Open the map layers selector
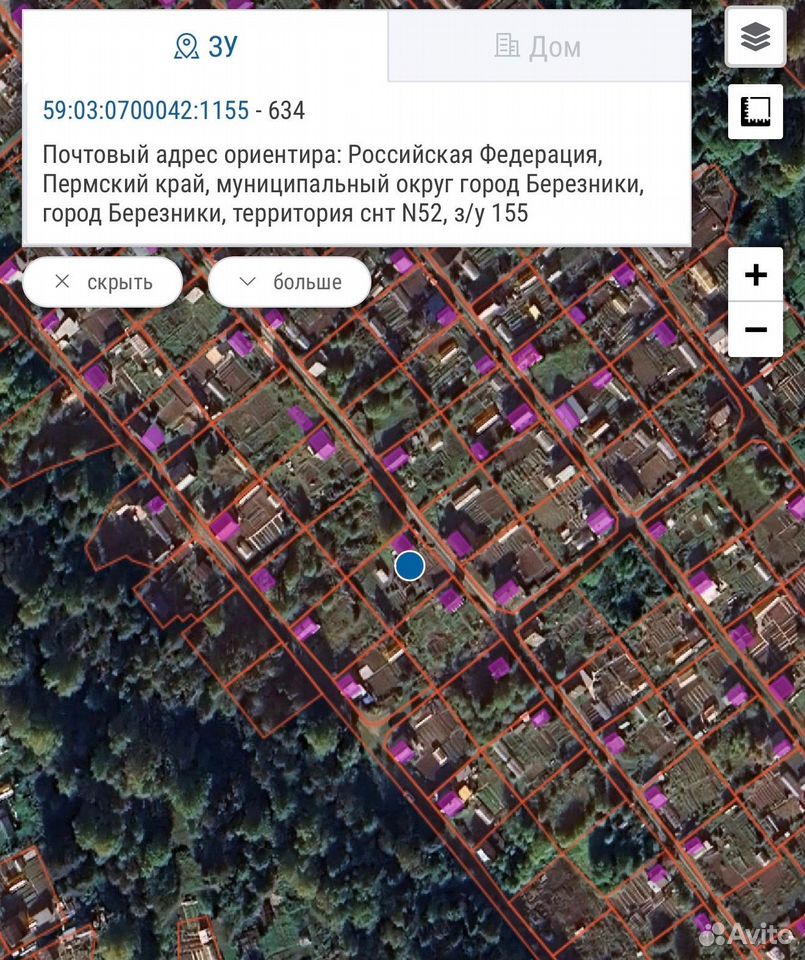Screen dimensions: 805x960 pos(755,37)
